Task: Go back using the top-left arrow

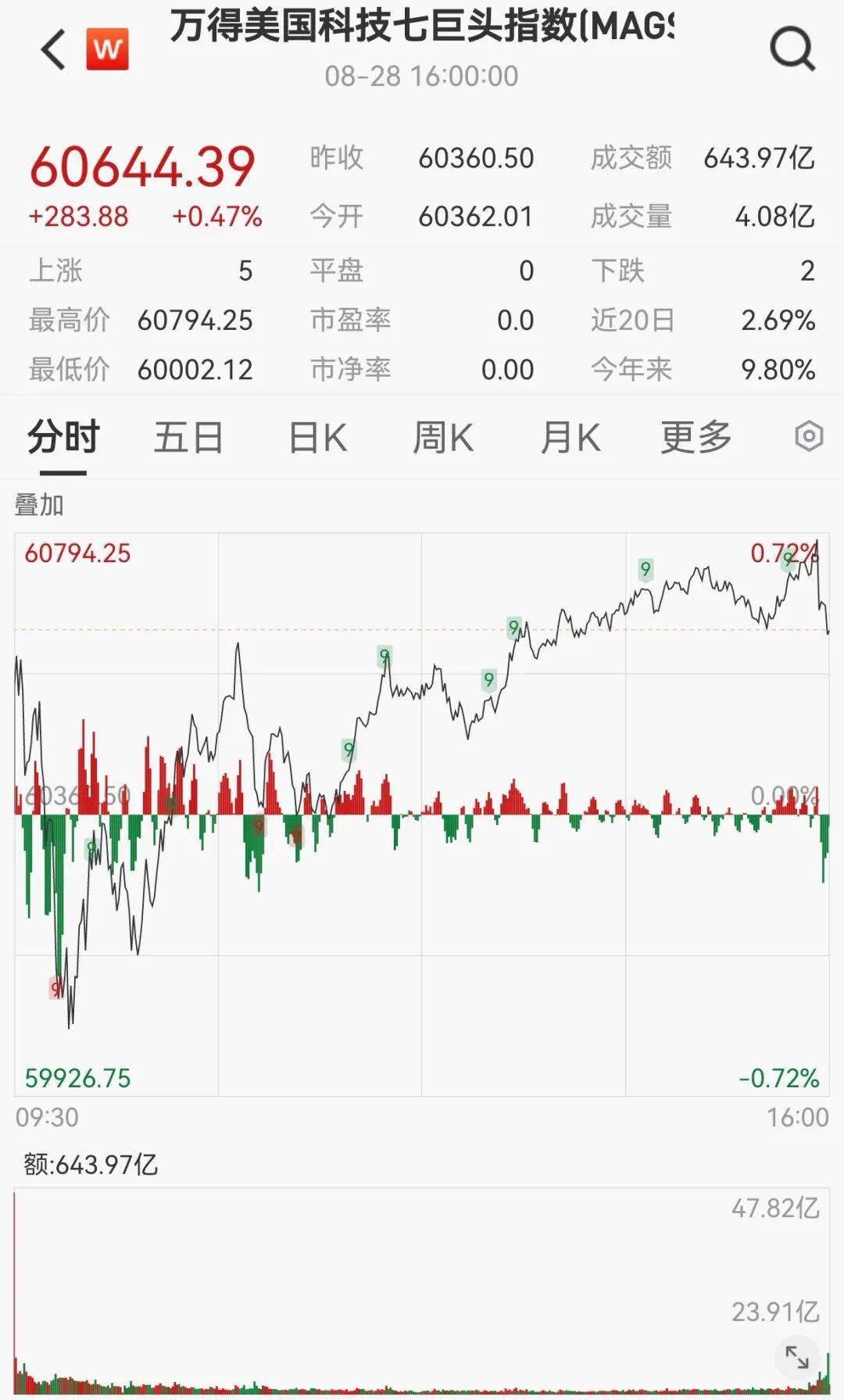Action: click(53, 50)
